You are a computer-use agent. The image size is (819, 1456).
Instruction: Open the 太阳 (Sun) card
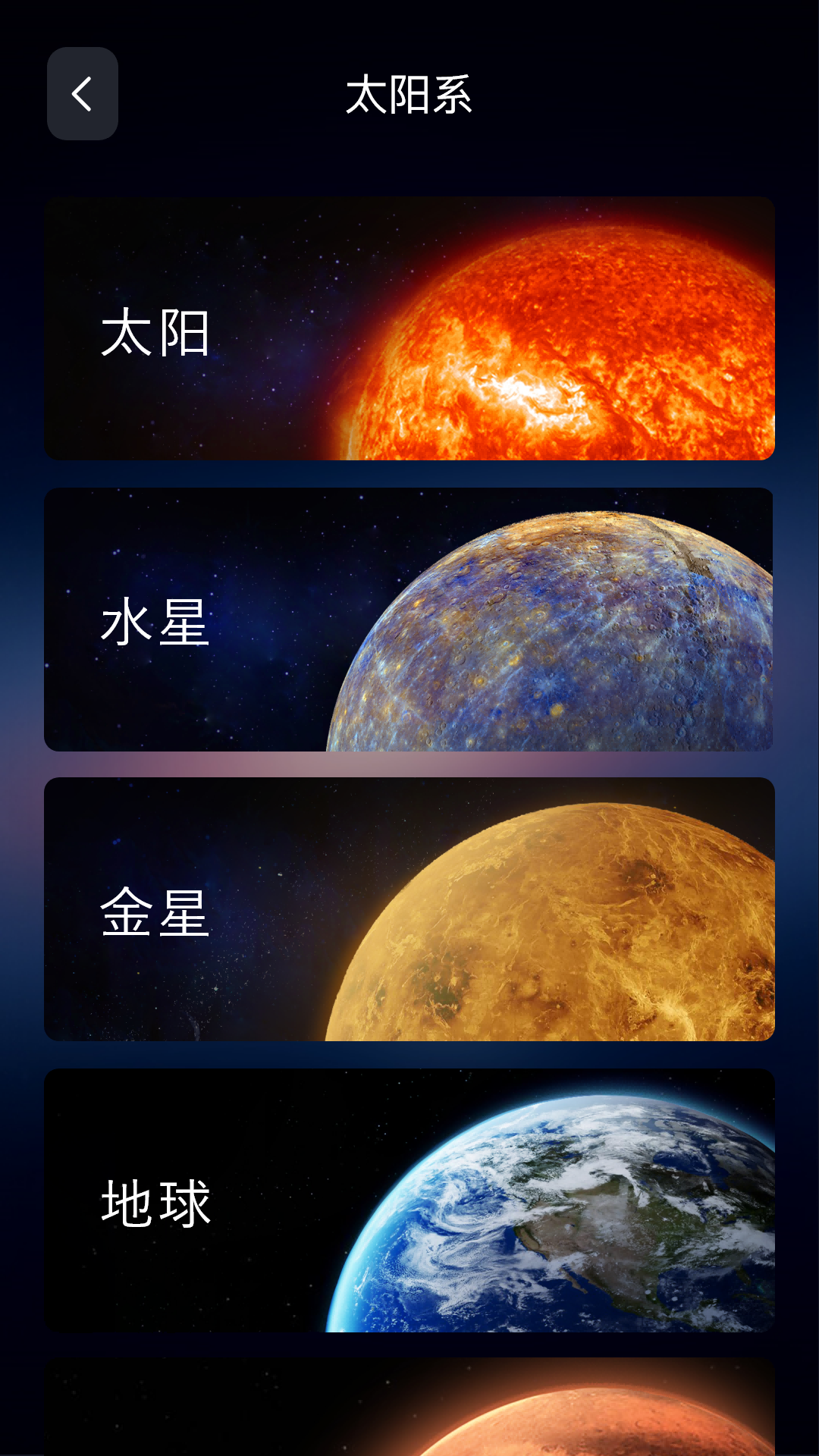[409, 328]
